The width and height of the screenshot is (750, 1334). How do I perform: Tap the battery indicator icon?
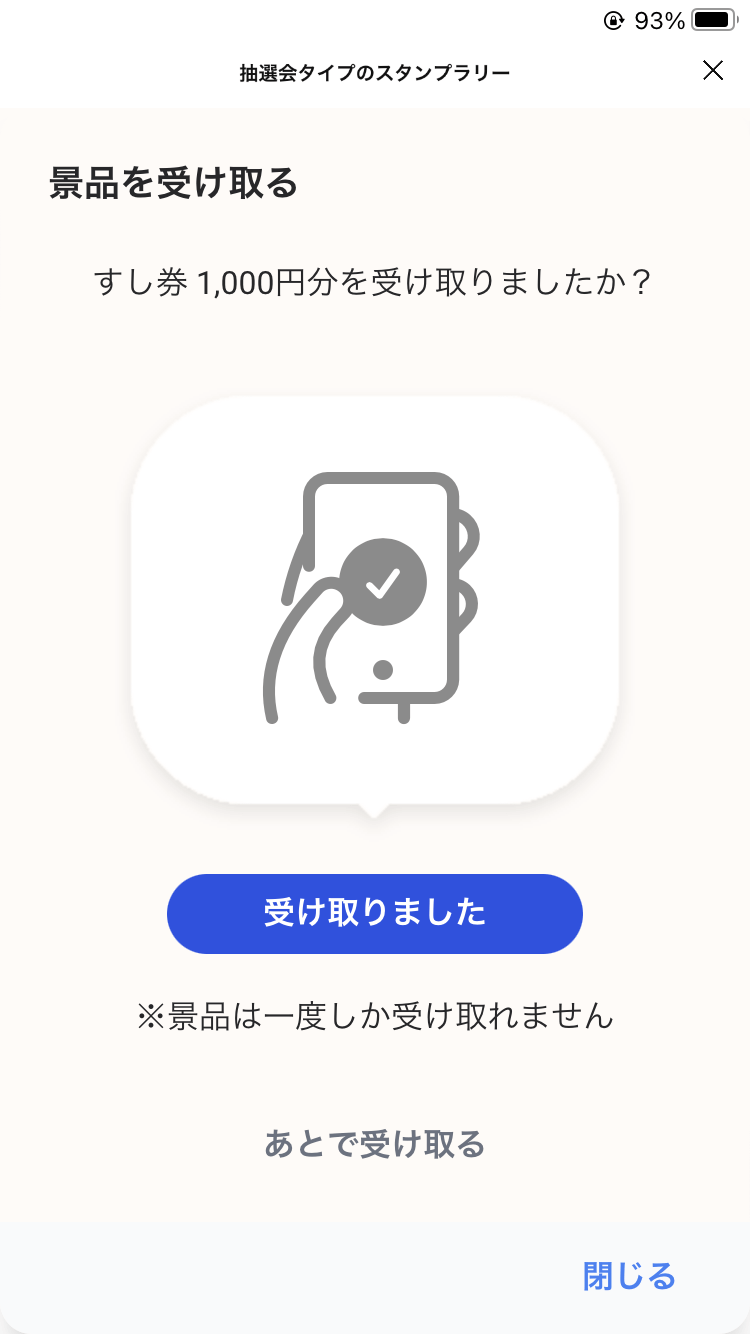711,16
